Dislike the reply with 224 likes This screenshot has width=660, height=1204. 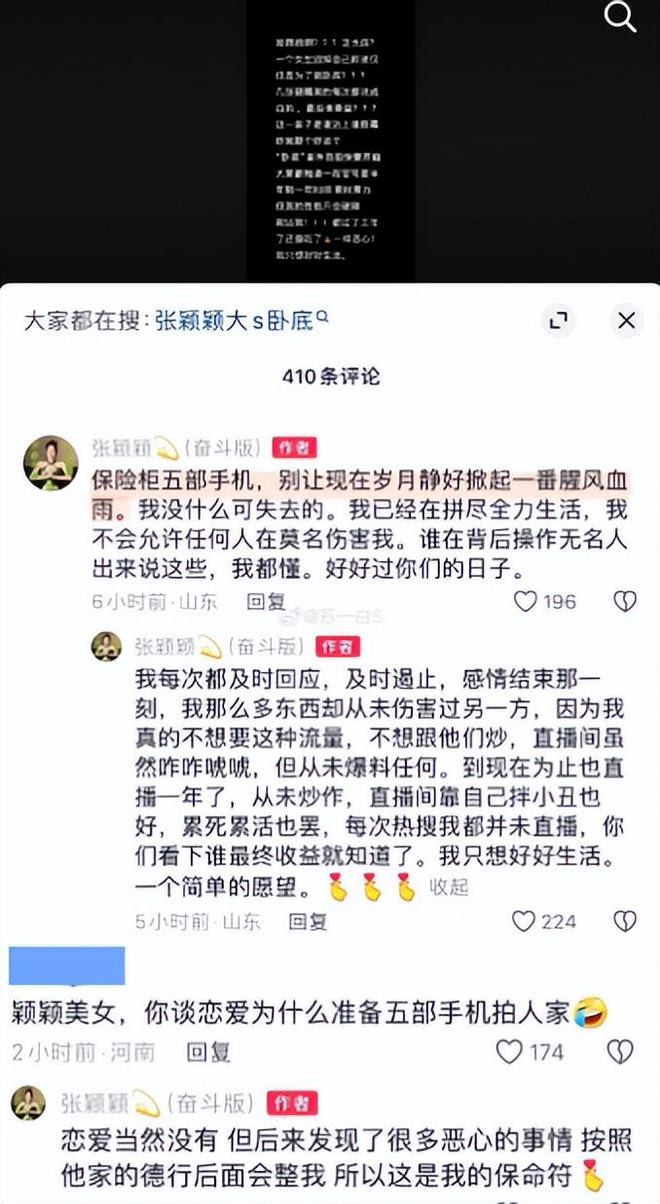point(624,920)
